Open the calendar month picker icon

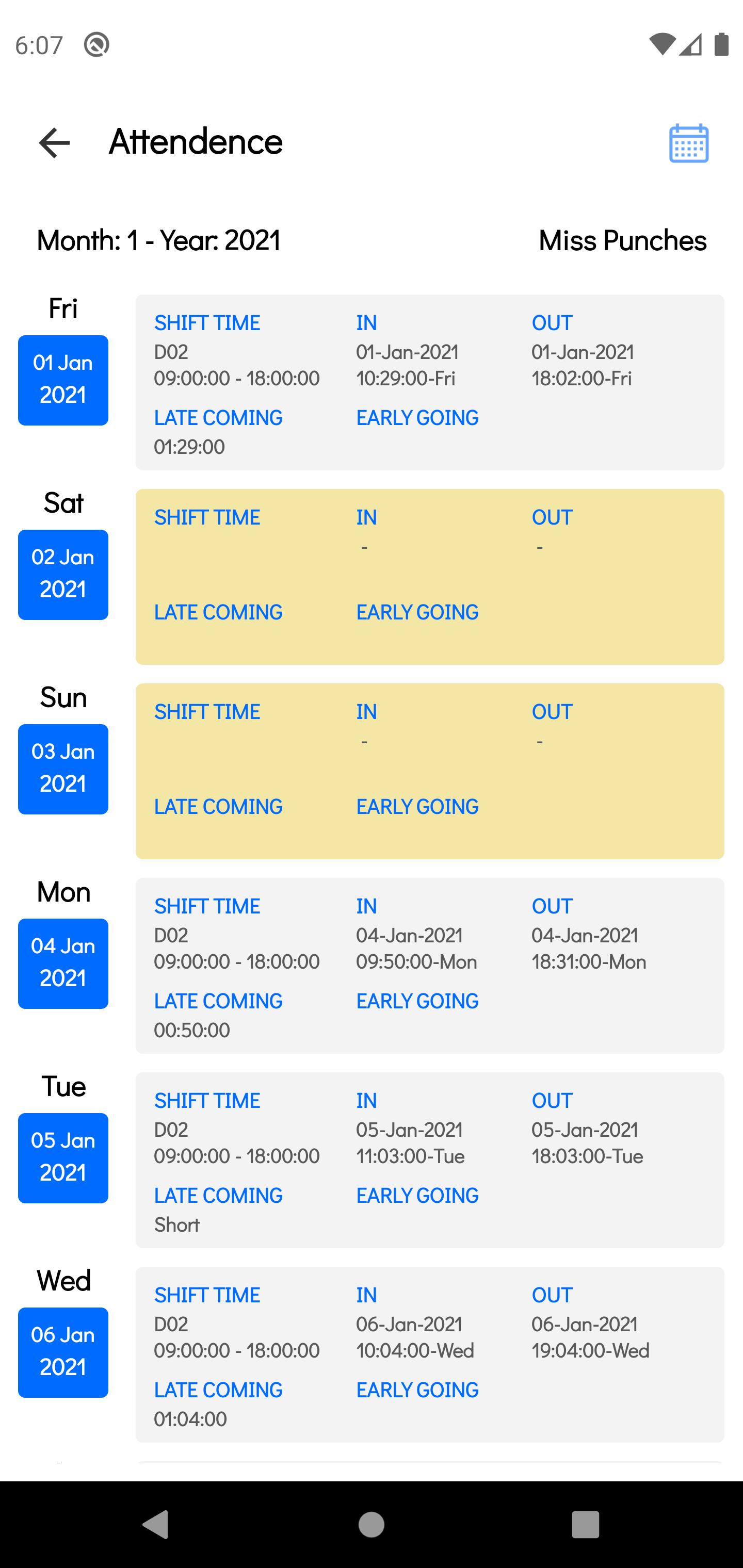688,143
